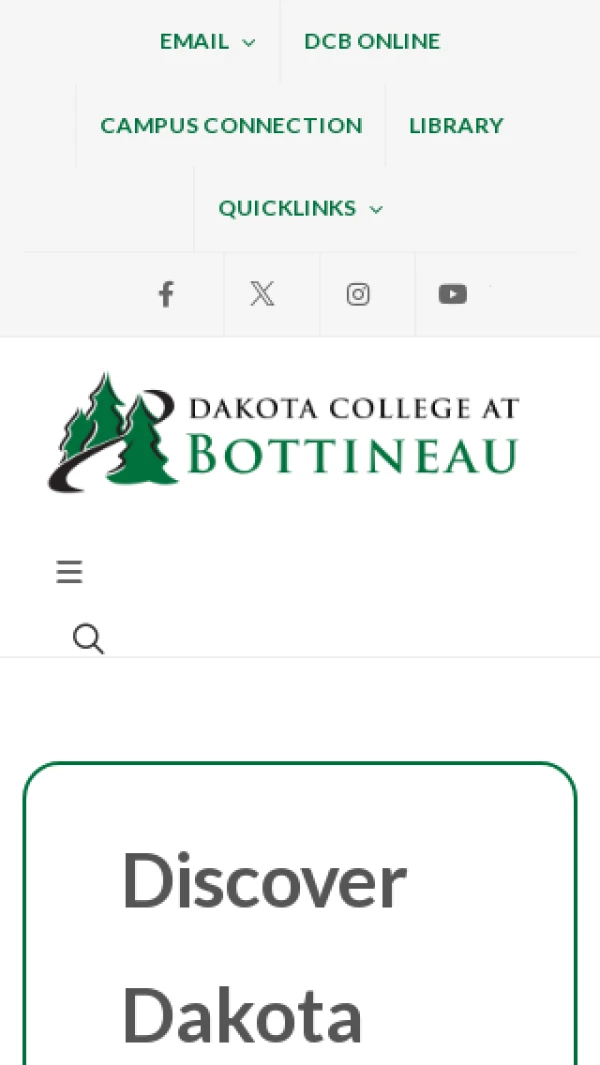Open the Library link
The image size is (600, 1065).
[456, 126]
